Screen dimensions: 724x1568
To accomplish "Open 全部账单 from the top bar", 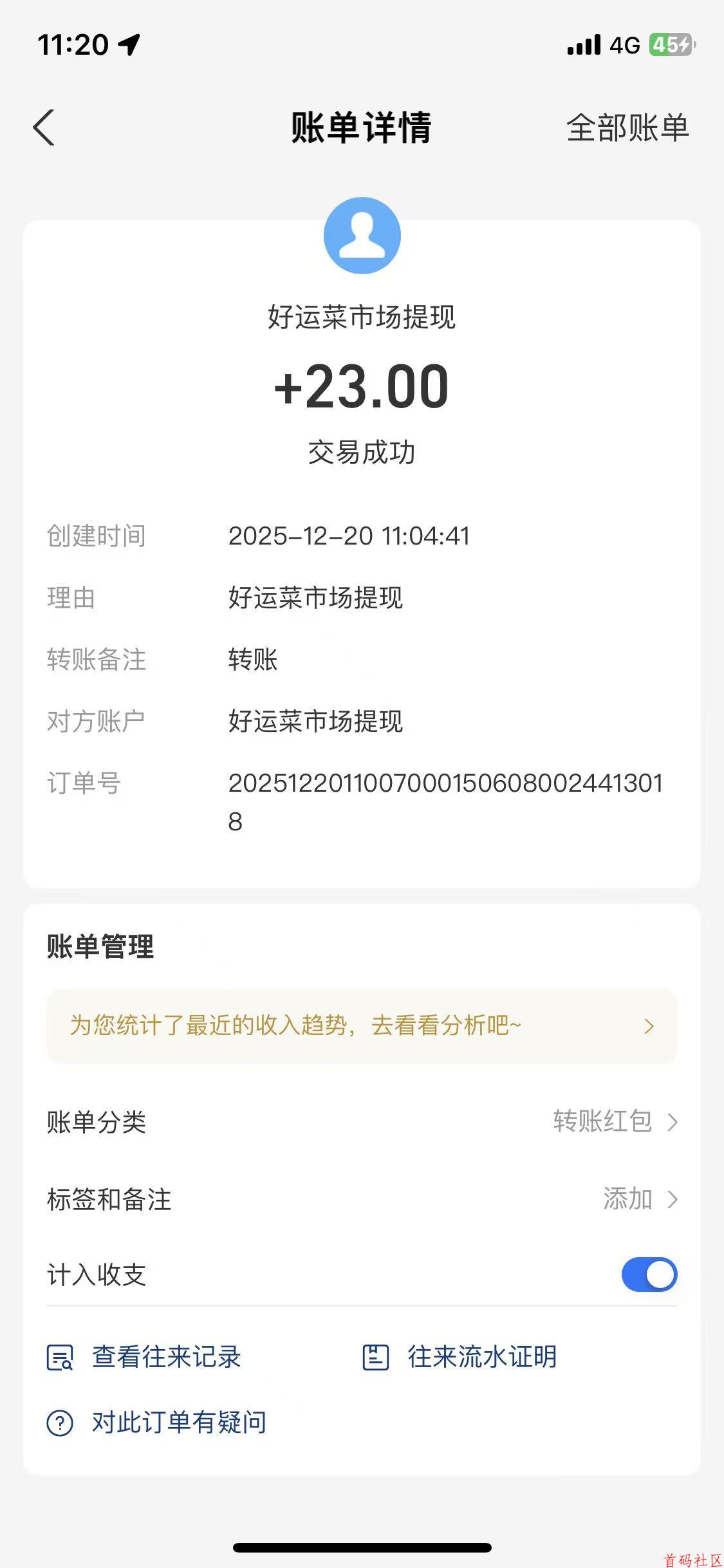I will [x=627, y=127].
